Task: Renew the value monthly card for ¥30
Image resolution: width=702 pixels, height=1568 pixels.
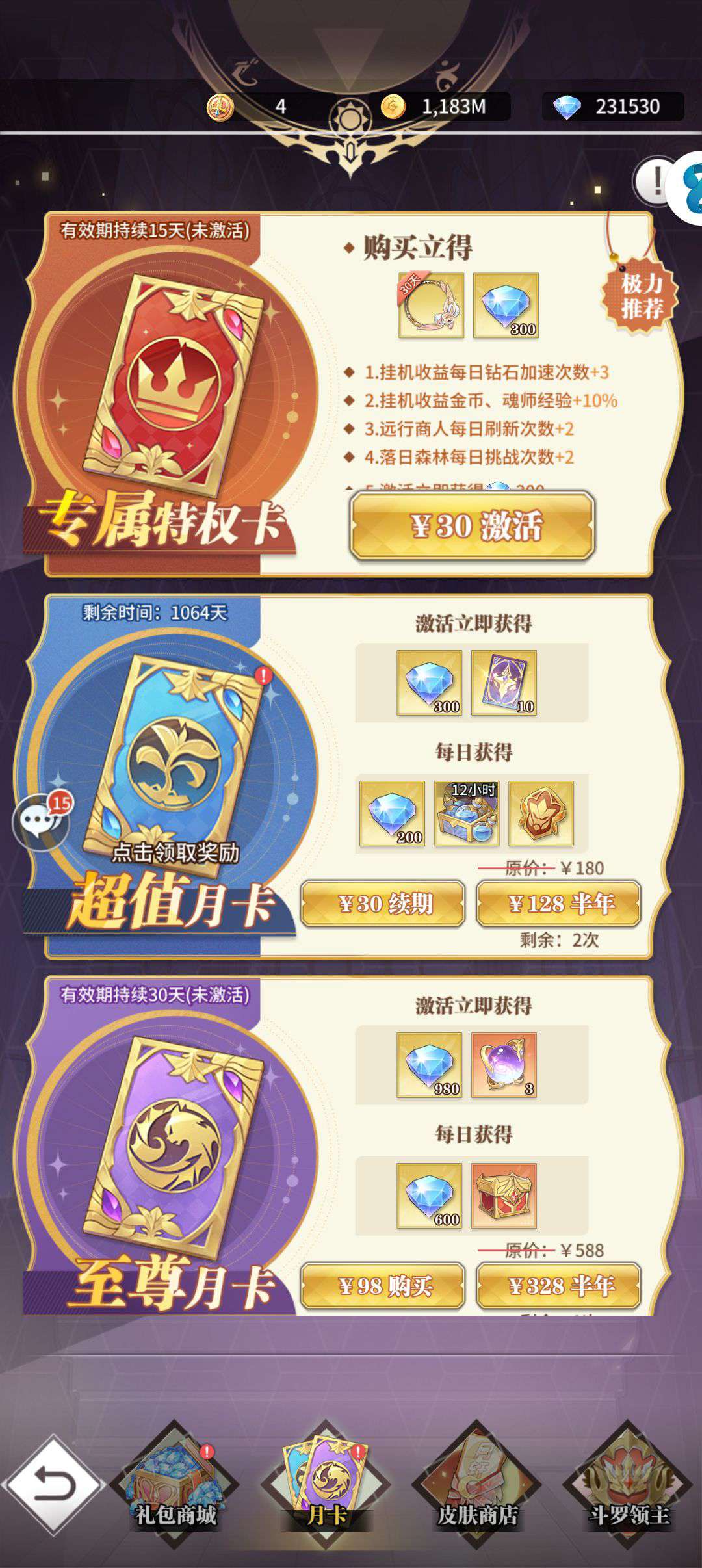Action: click(383, 903)
